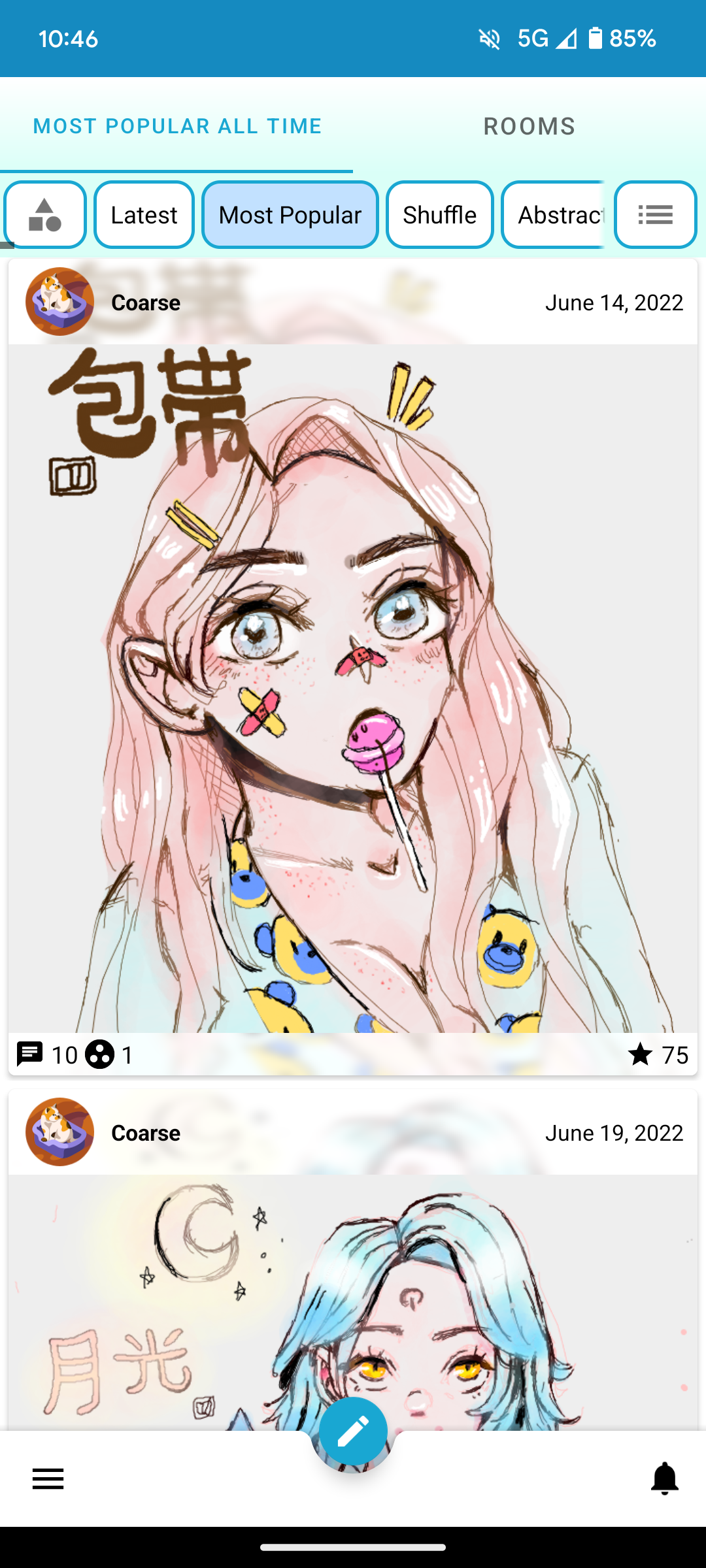Start a new drawing with pencil button
Screen dimensions: 706x1568
(353, 1432)
